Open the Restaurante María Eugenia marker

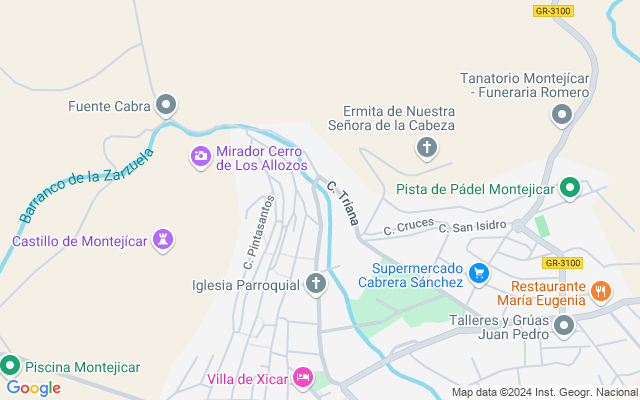[601, 291]
